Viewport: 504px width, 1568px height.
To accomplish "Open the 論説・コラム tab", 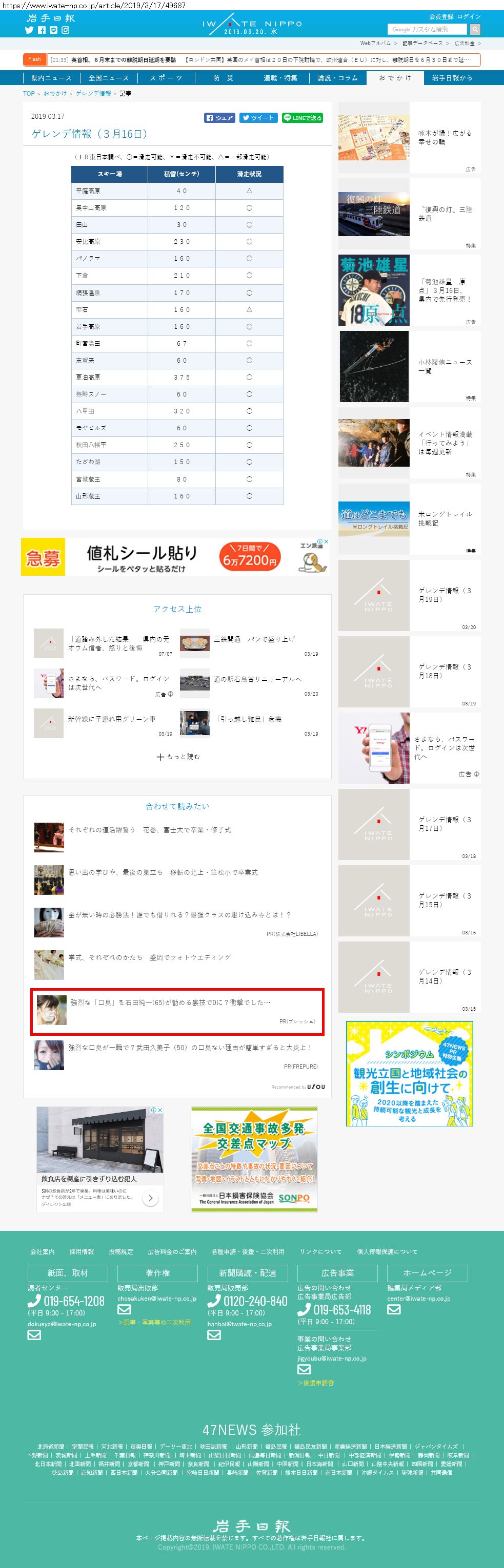I will click(x=338, y=78).
